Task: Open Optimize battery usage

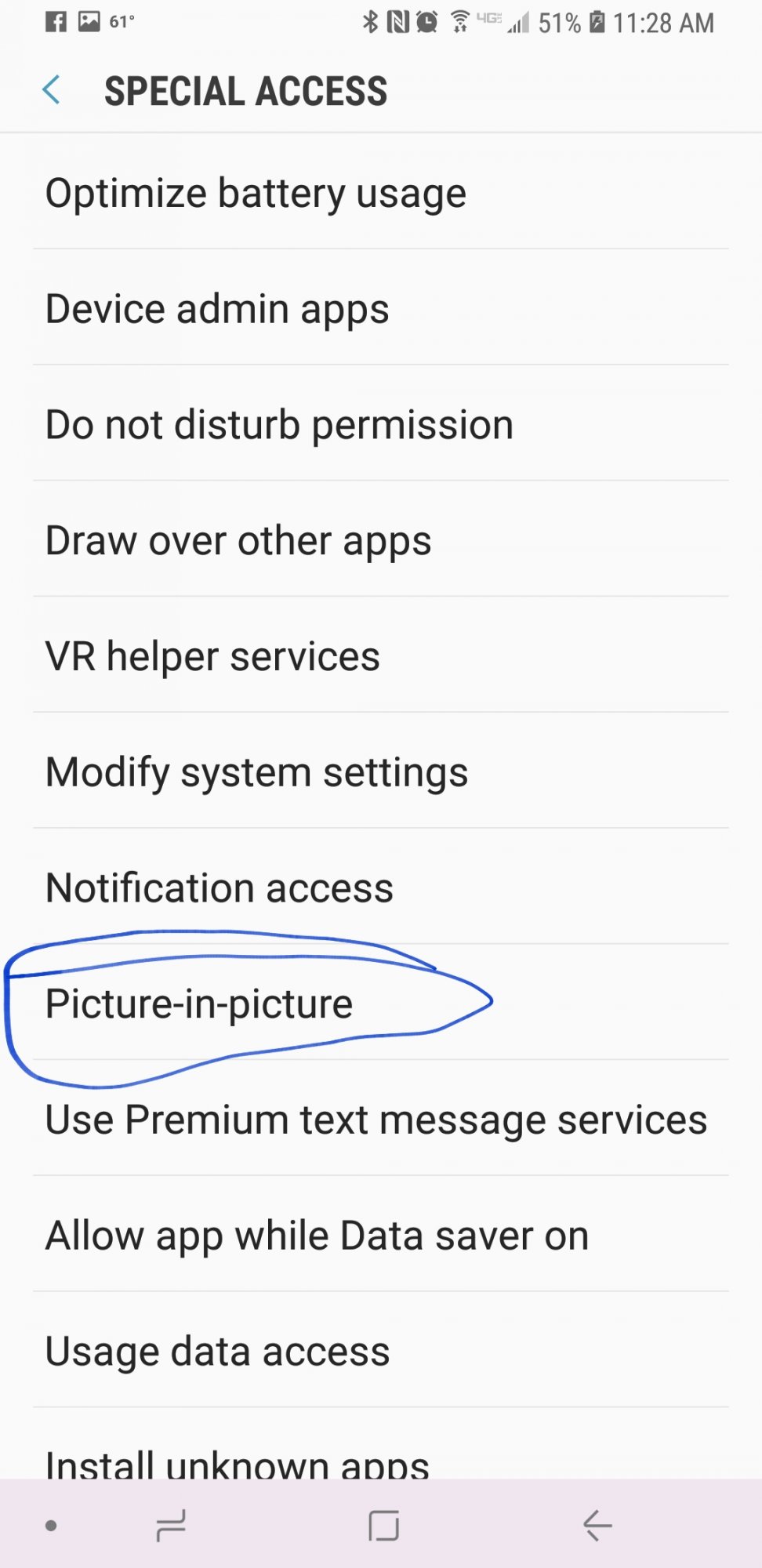Action: [381, 192]
